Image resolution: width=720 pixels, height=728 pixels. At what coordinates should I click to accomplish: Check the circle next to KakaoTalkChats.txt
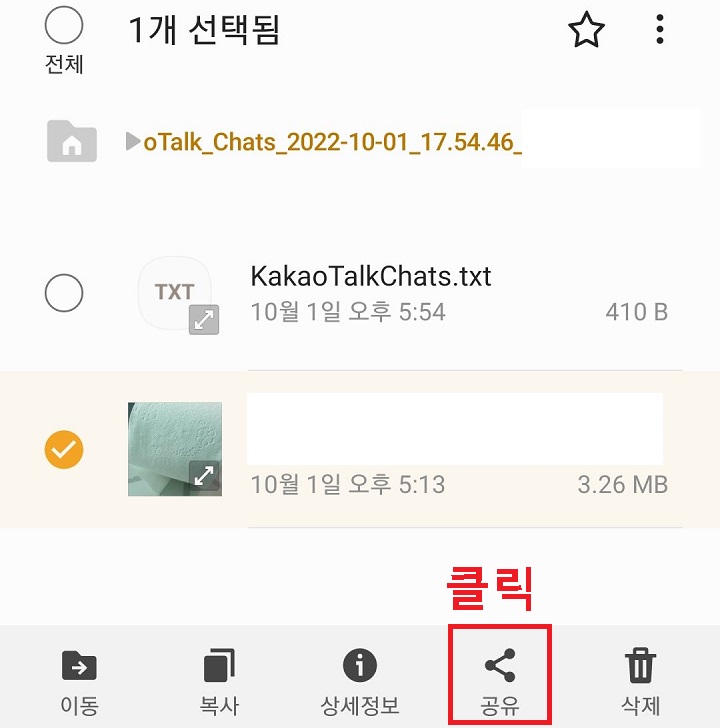[64, 293]
